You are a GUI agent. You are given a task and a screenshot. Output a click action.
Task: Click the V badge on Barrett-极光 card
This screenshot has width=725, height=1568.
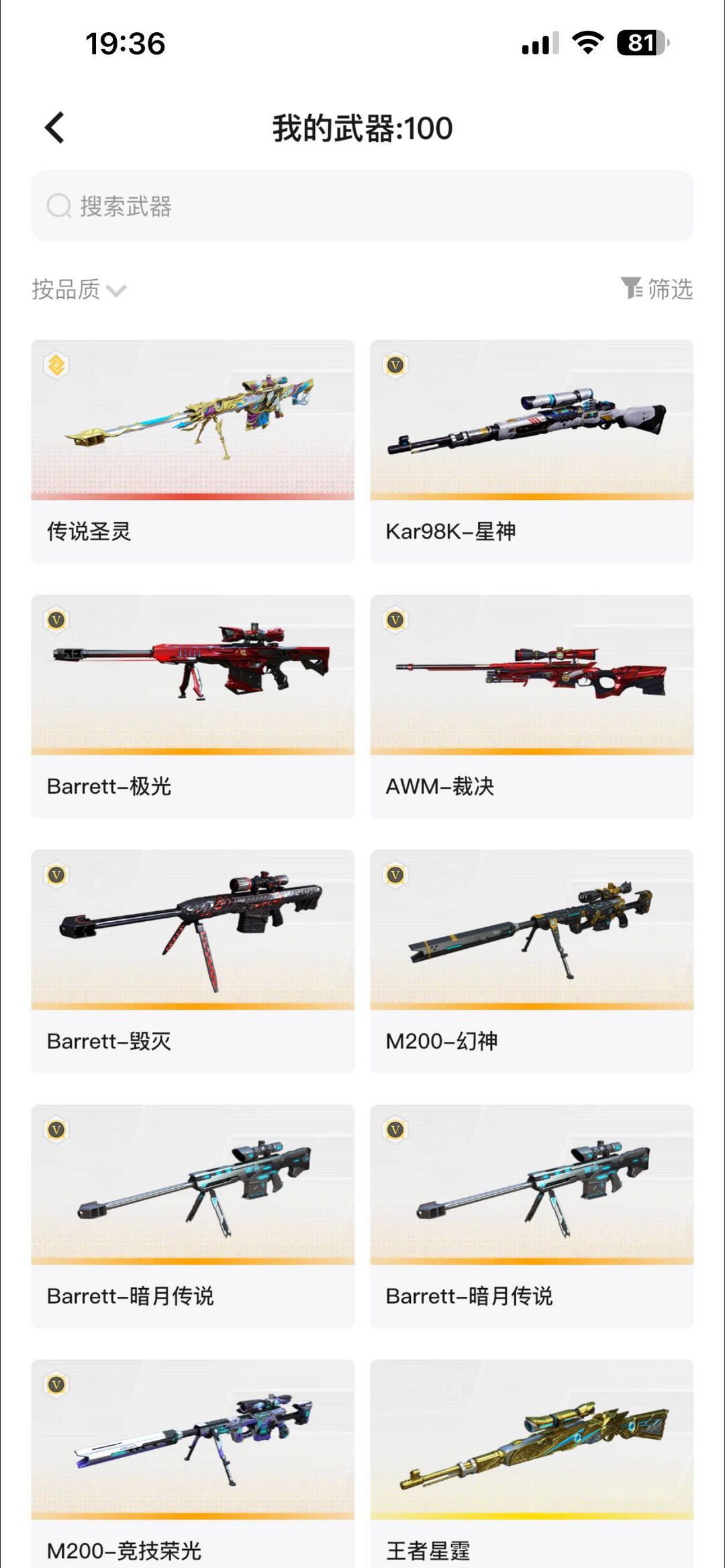[x=56, y=621]
